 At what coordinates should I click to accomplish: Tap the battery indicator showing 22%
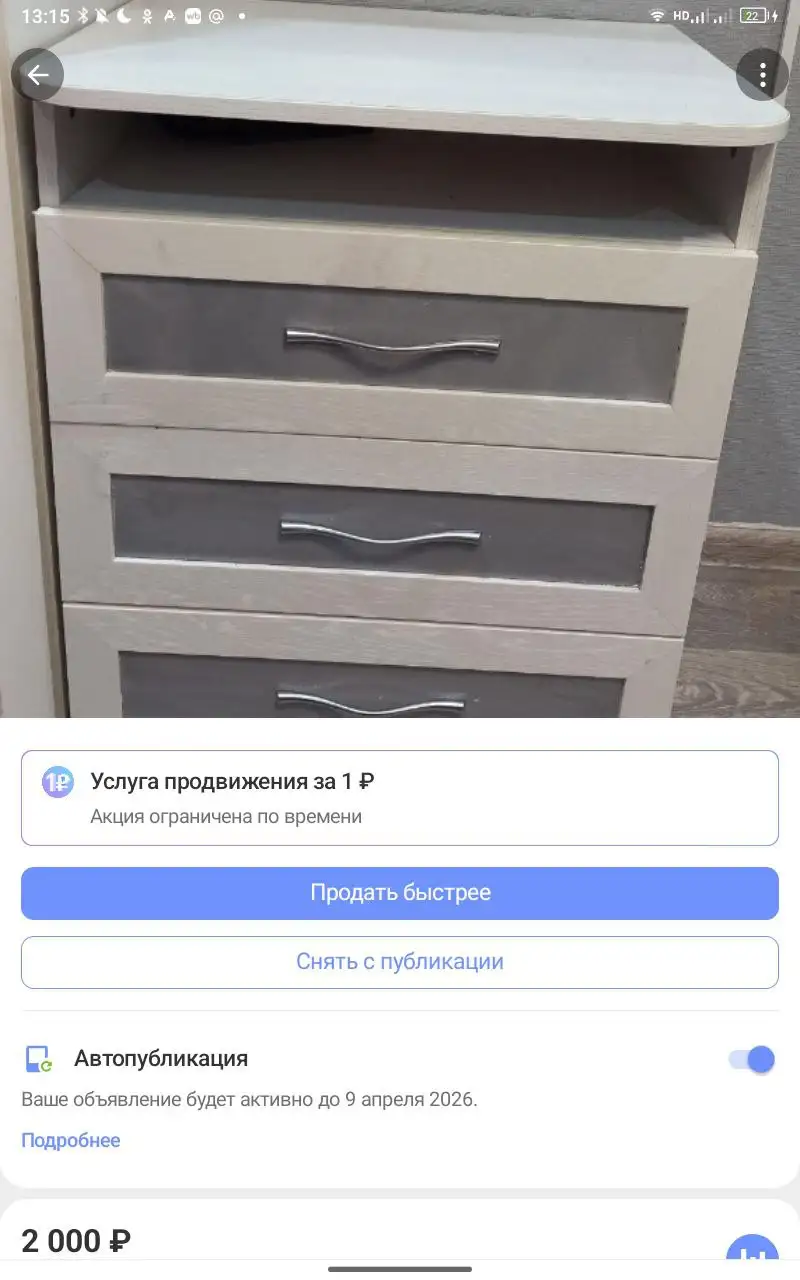(752, 15)
